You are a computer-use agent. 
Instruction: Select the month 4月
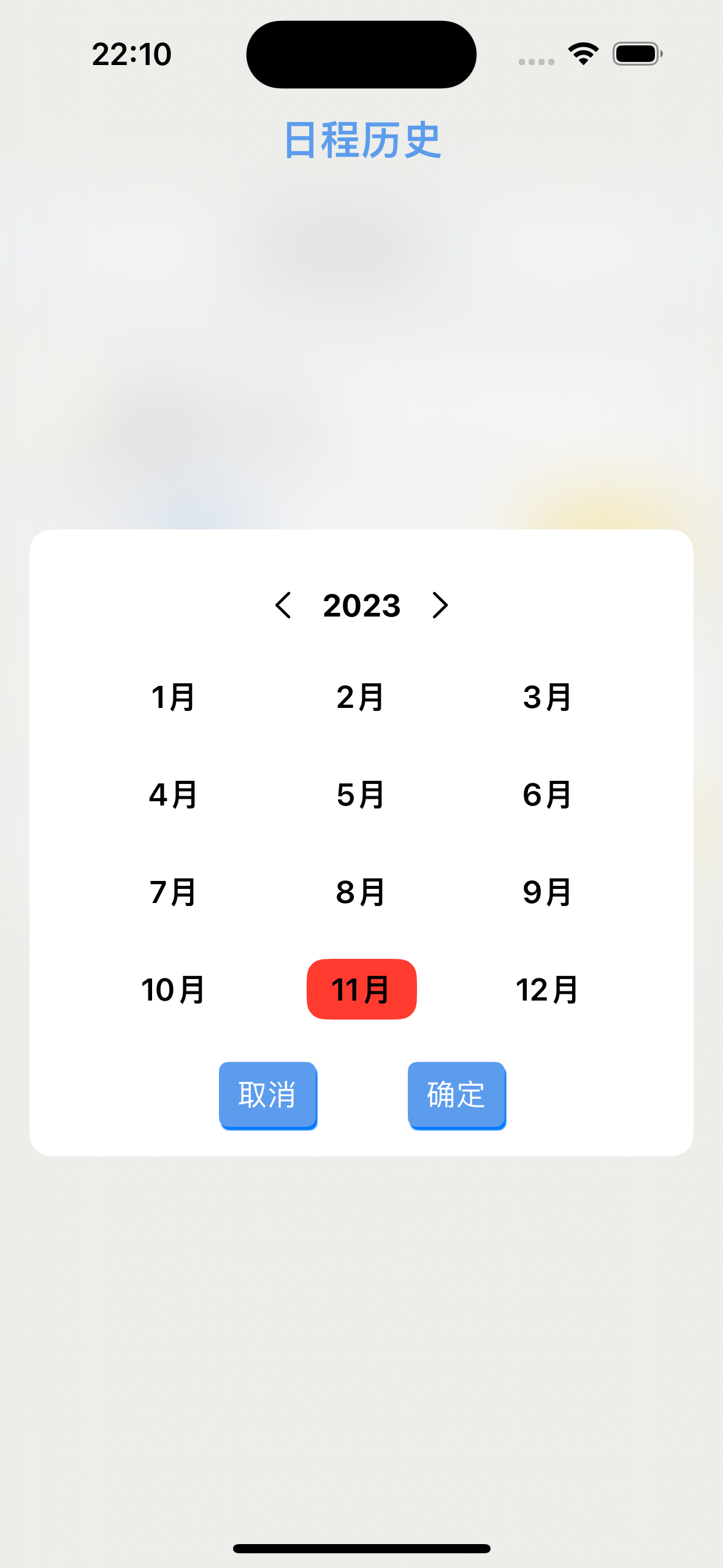174,795
